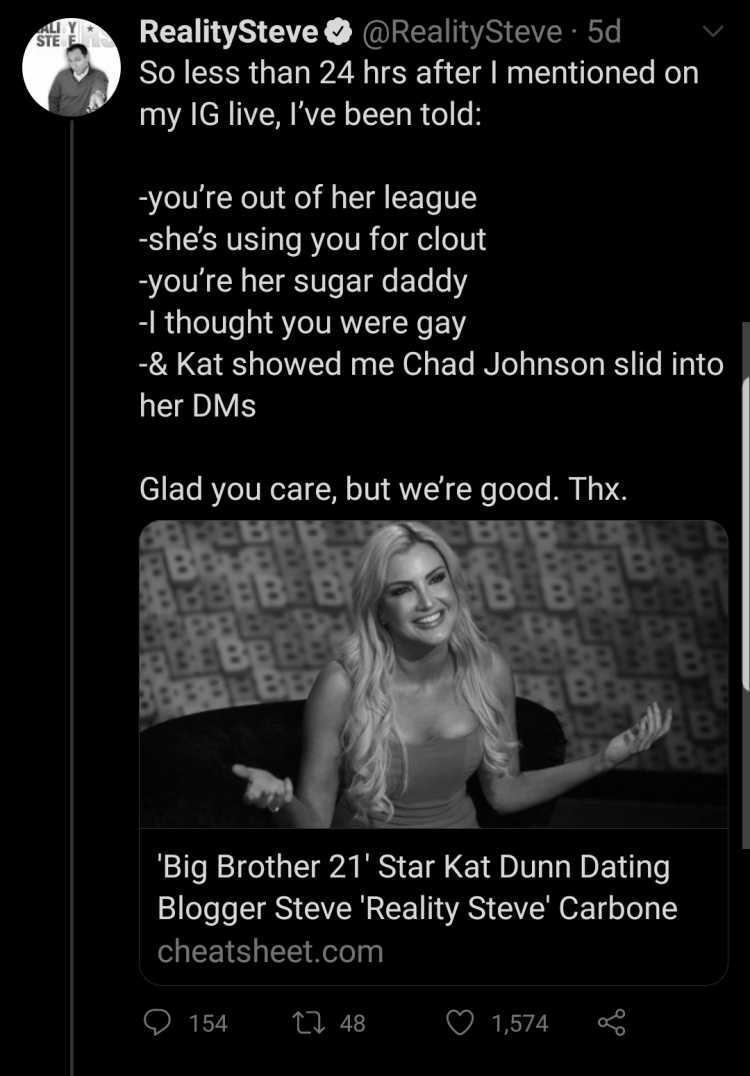Screen dimensions: 750x1076
Task: Reply to RealitySteve's tweet
Action: click(160, 1022)
